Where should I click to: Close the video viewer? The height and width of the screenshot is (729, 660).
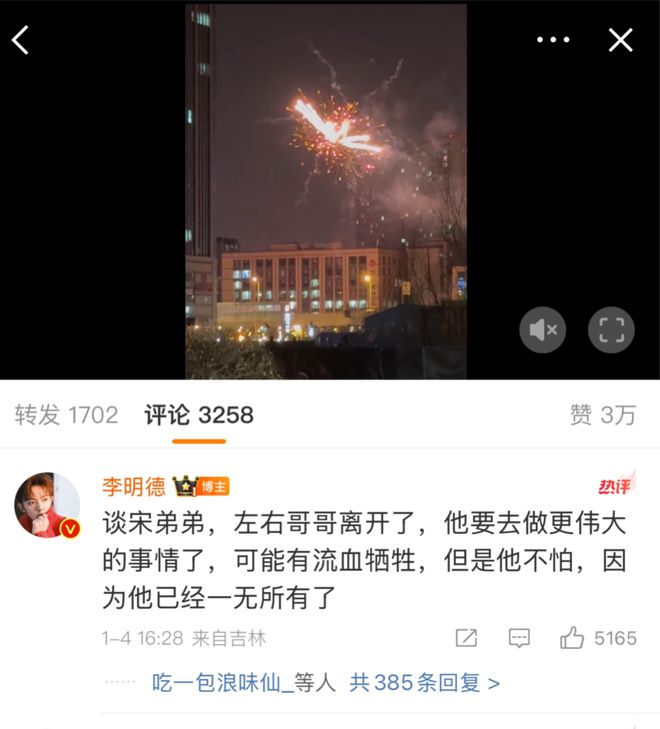[x=621, y=40]
